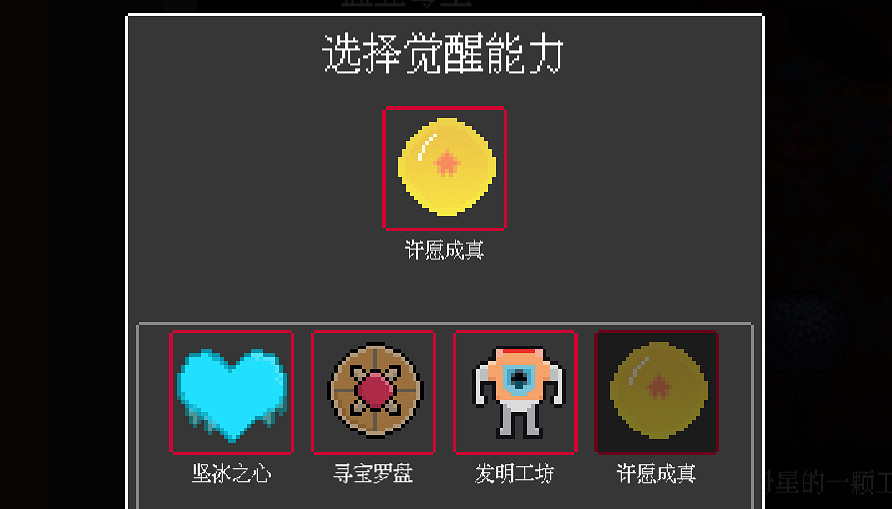Tap the selected 许愿成真 orb at top
Image resolution: width=892 pixels, height=509 pixels.
[444, 168]
